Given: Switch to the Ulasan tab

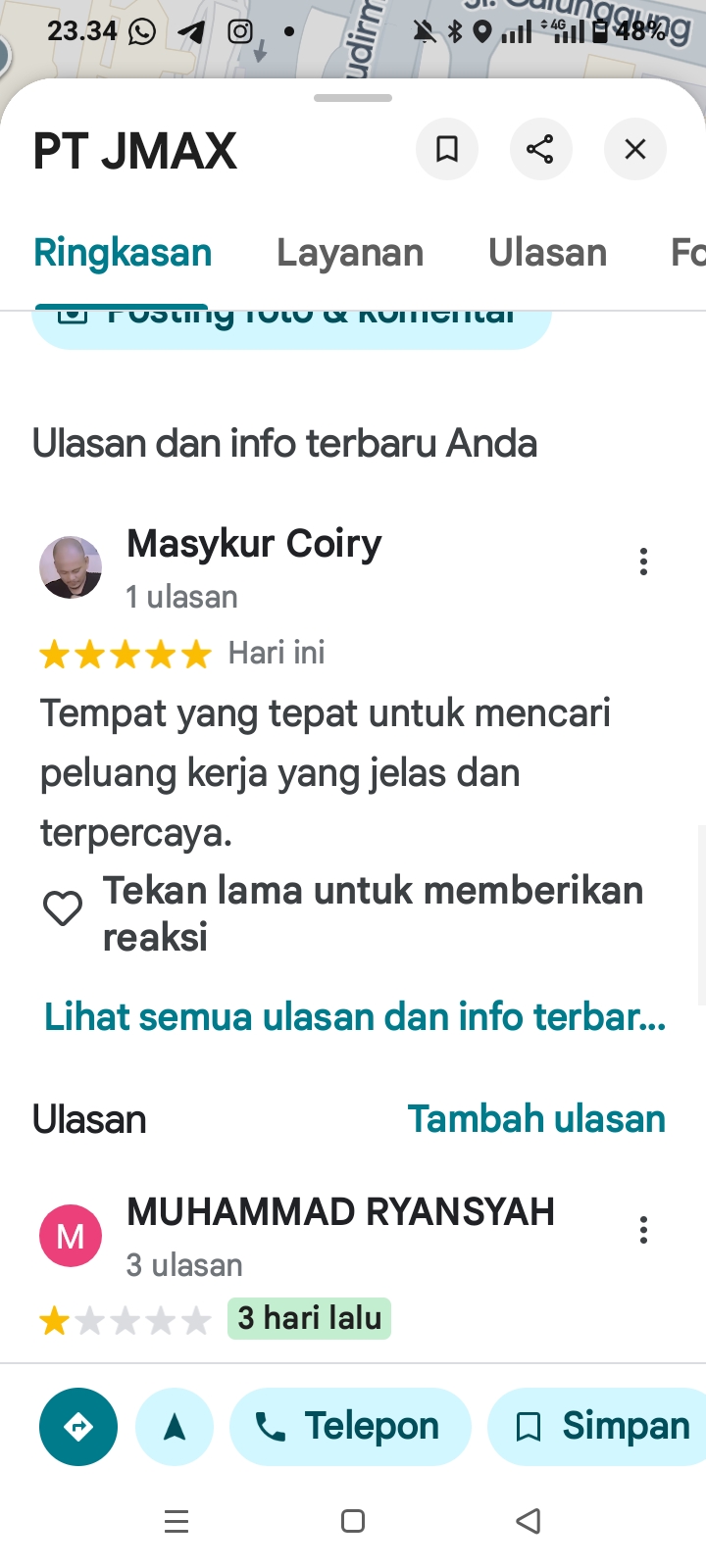Looking at the screenshot, I should pos(547,253).
